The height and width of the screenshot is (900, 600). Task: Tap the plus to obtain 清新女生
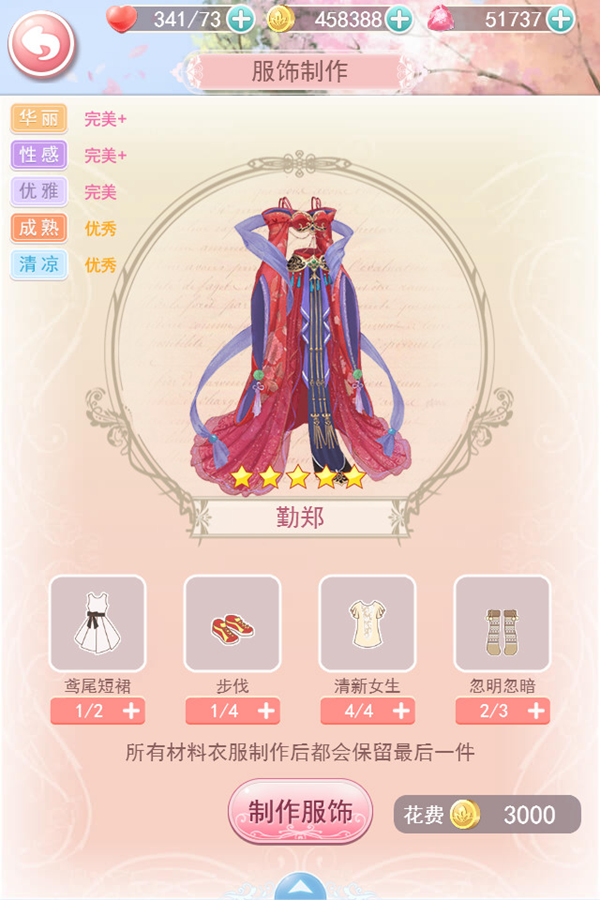(x=401, y=710)
